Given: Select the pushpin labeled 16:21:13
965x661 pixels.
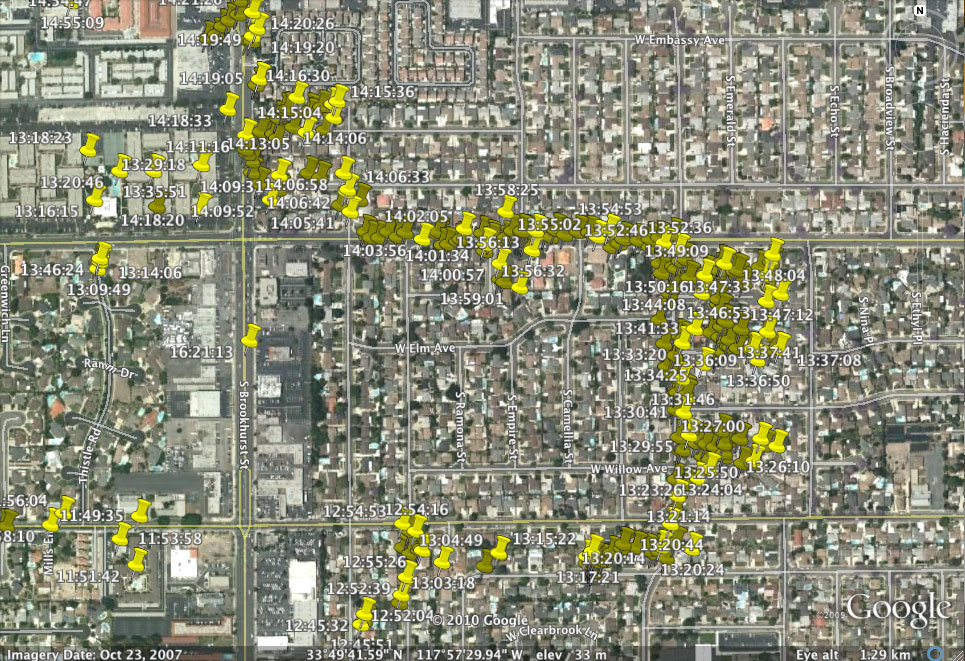Looking at the screenshot, I should (x=250, y=336).
